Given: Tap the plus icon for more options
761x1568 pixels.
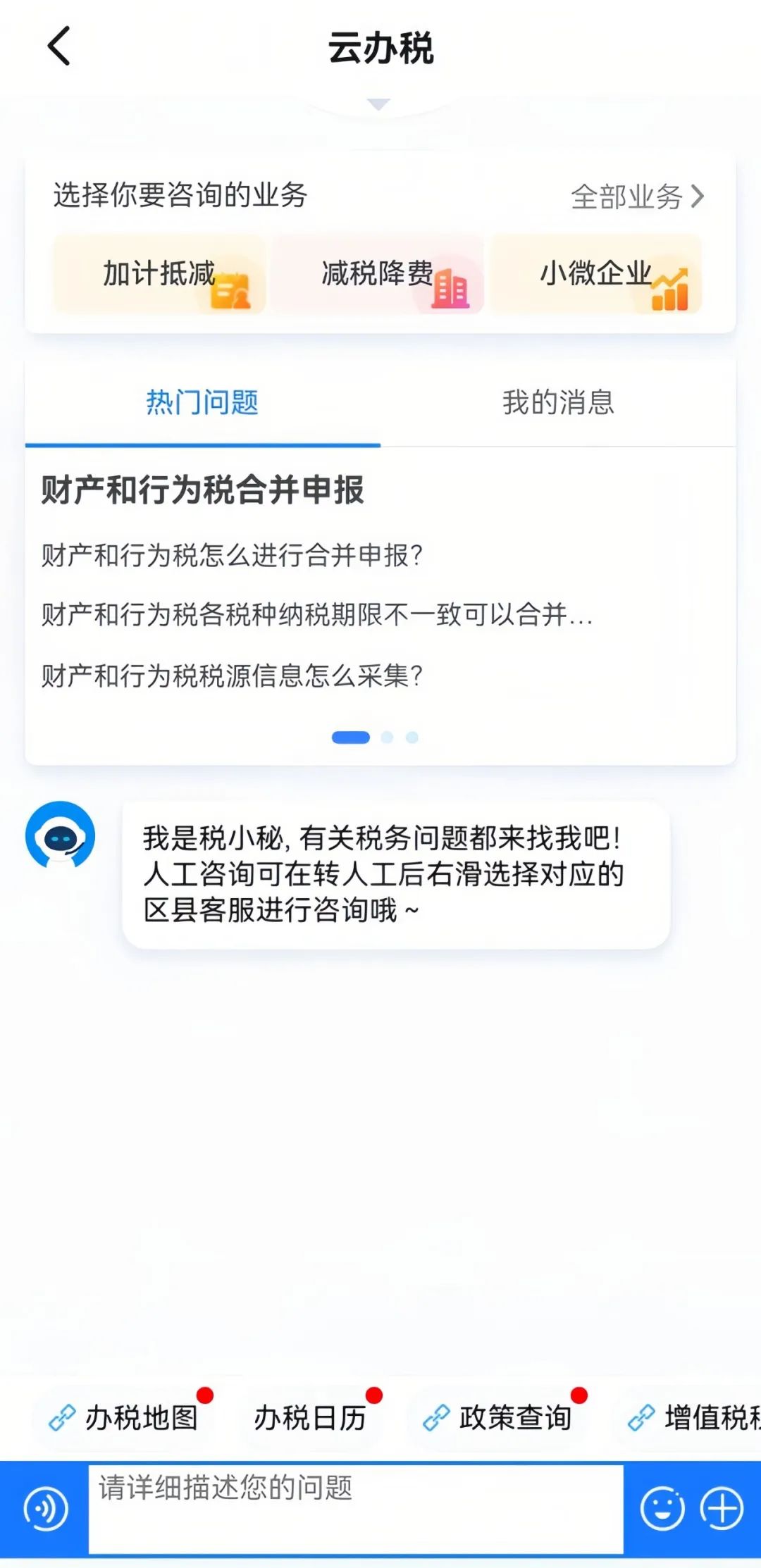Looking at the screenshot, I should point(722,1509).
